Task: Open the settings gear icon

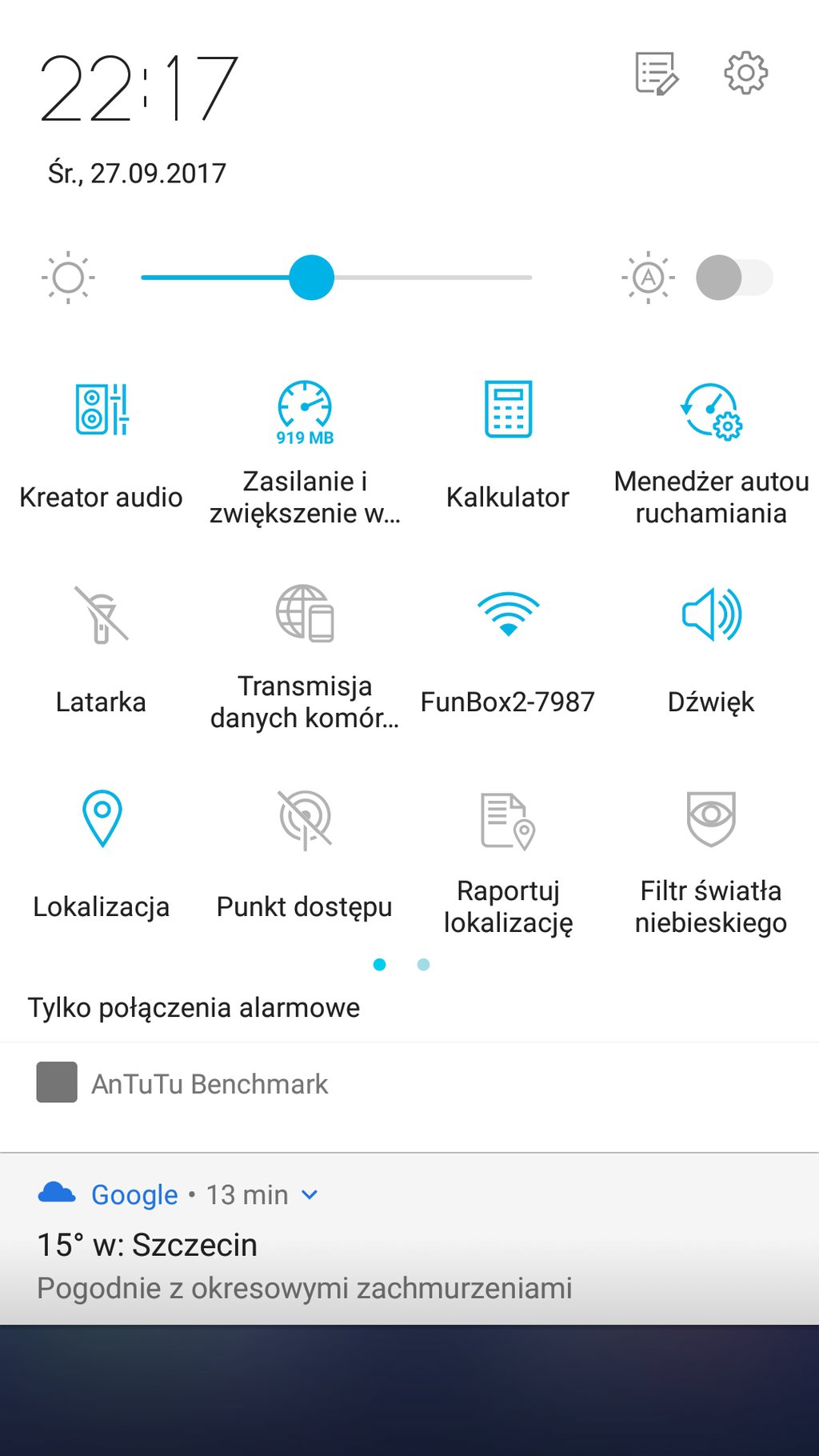Action: click(745, 74)
